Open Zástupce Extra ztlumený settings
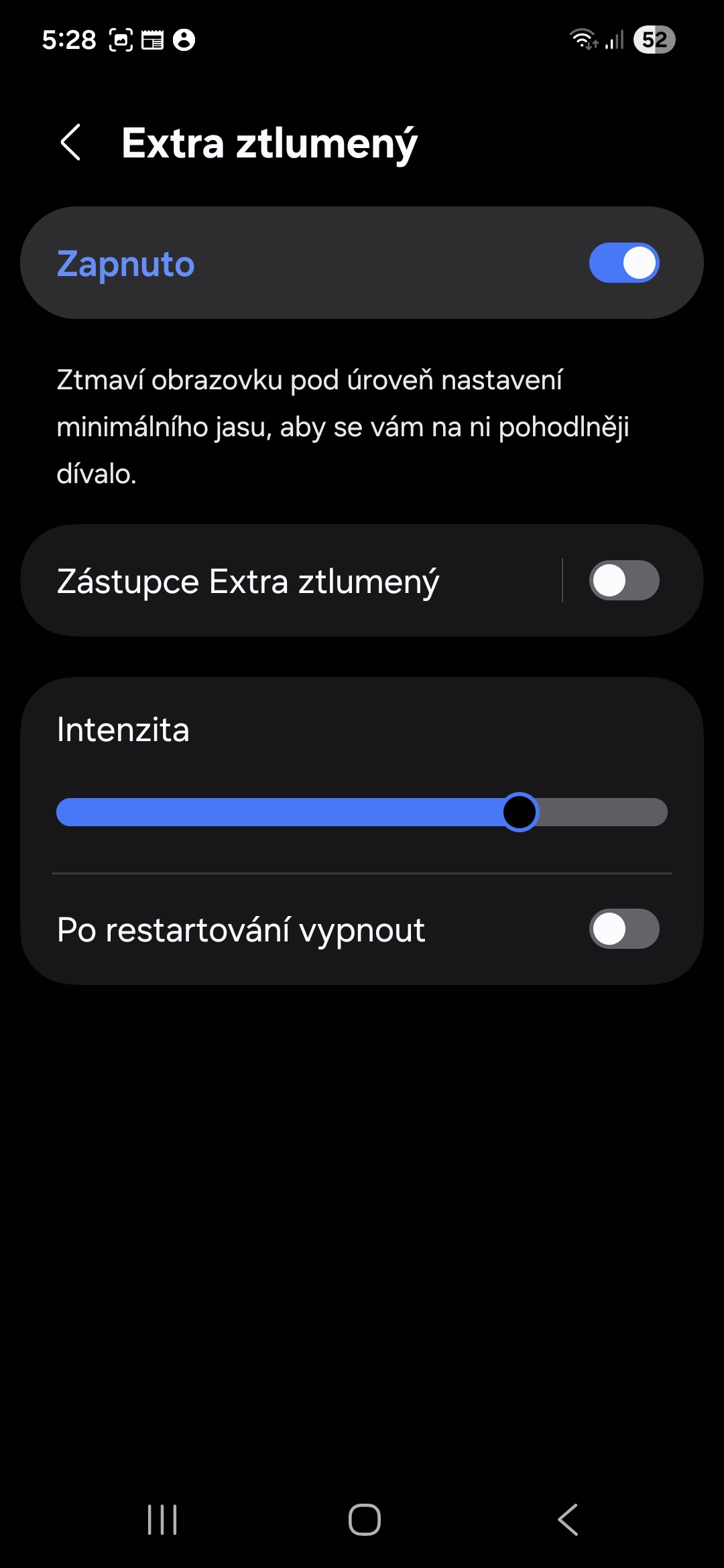This screenshot has height=1568, width=724. click(x=248, y=581)
